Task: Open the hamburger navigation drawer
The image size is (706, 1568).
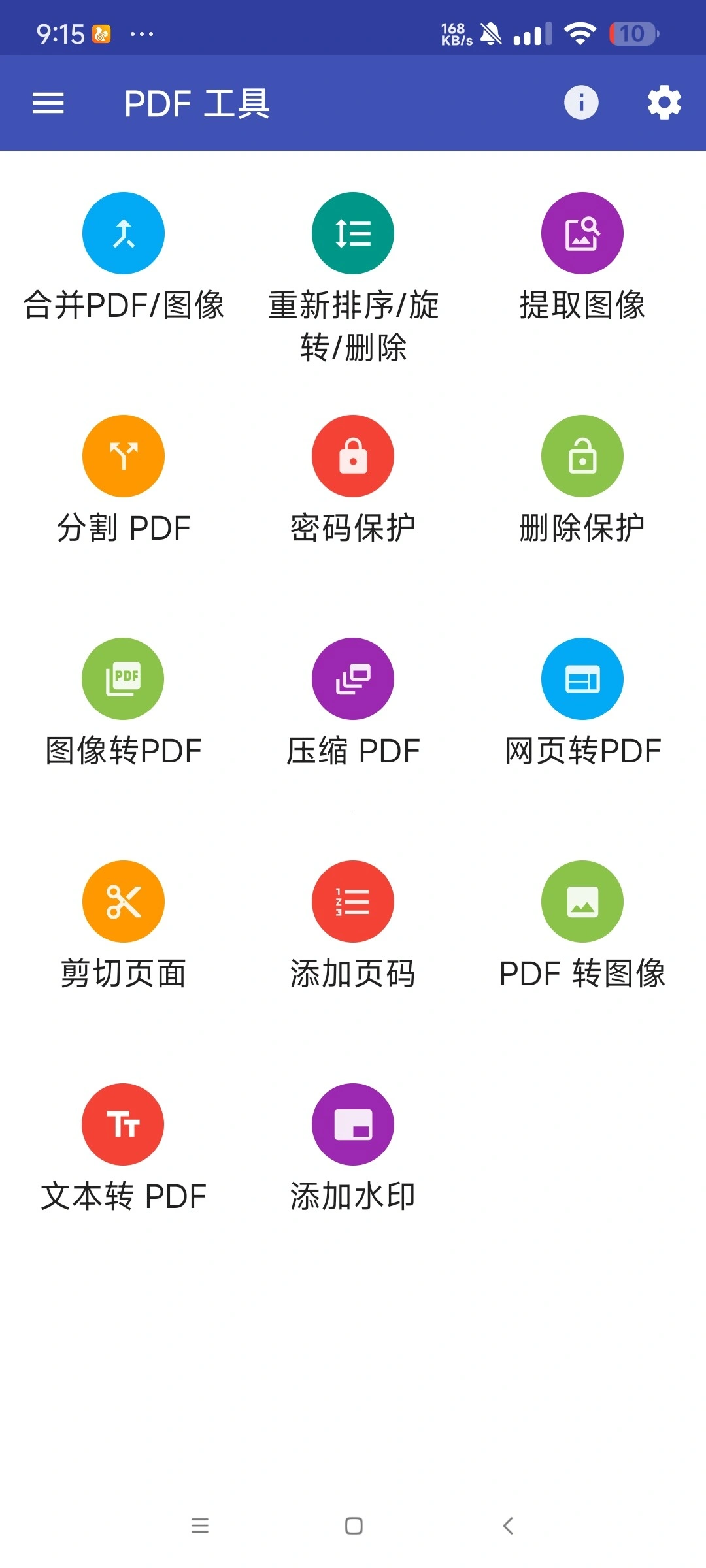Action: [x=48, y=103]
